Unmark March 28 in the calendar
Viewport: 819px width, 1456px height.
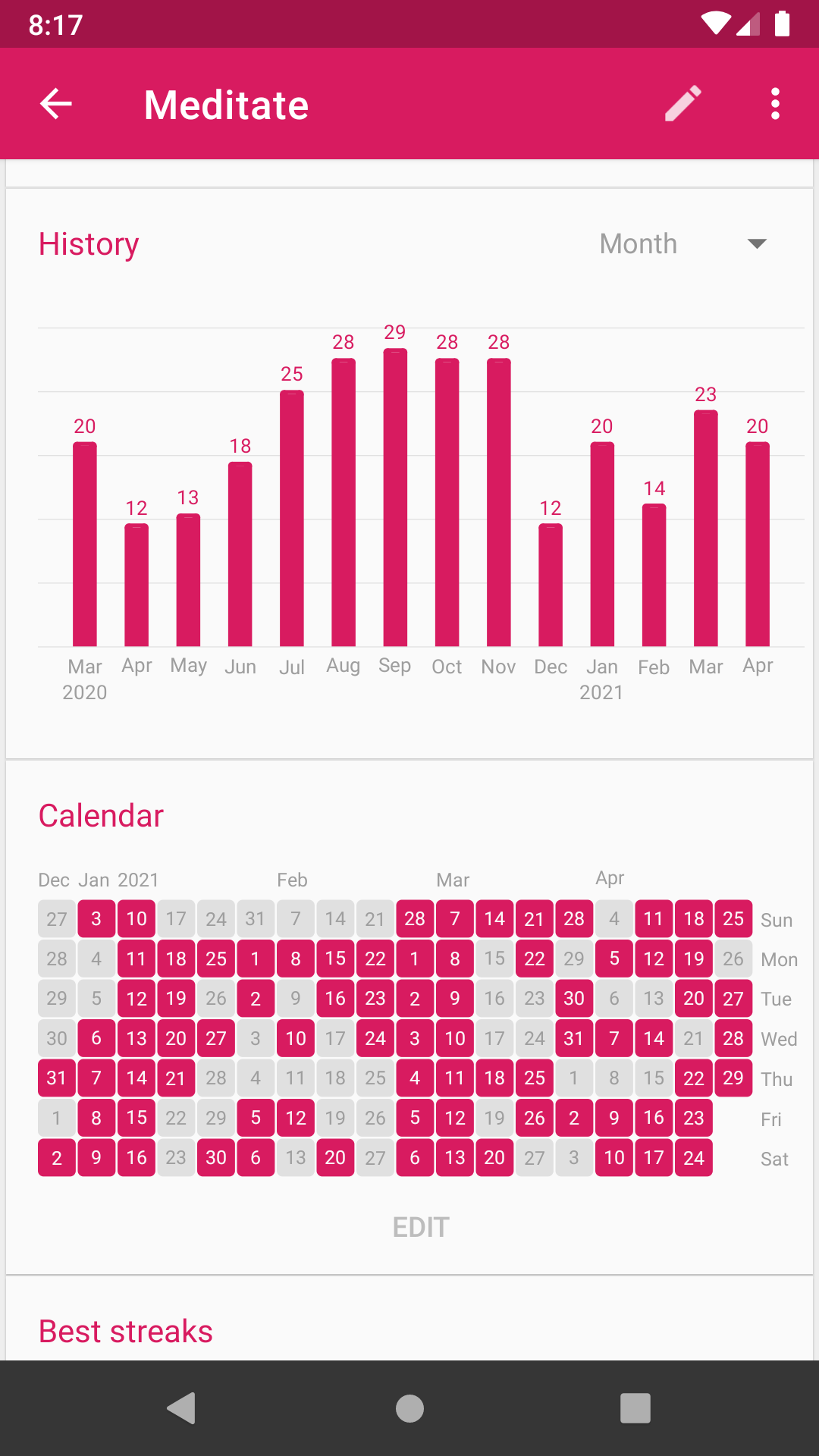(574, 918)
